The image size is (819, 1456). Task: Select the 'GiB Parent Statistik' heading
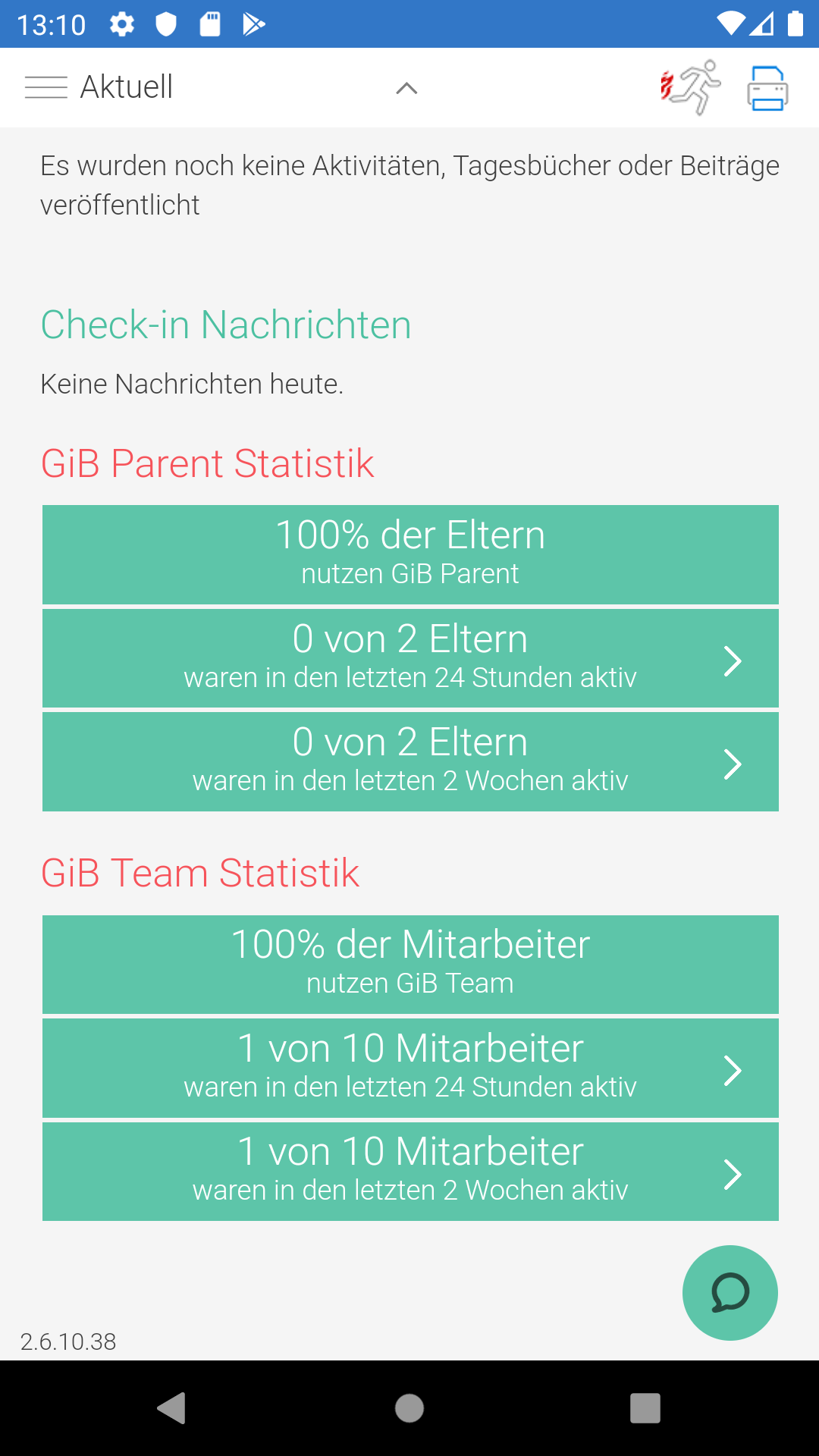click(207, 463)
